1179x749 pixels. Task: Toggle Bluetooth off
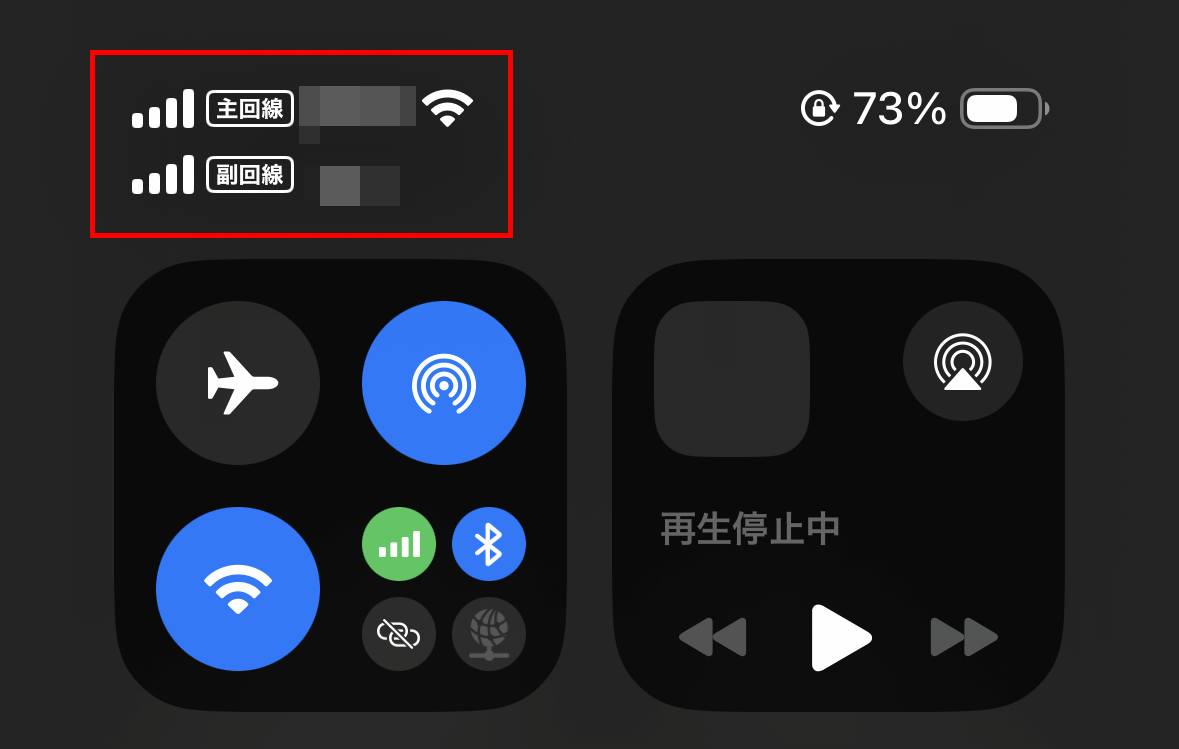pyautogui.click(x=488, y=544)
